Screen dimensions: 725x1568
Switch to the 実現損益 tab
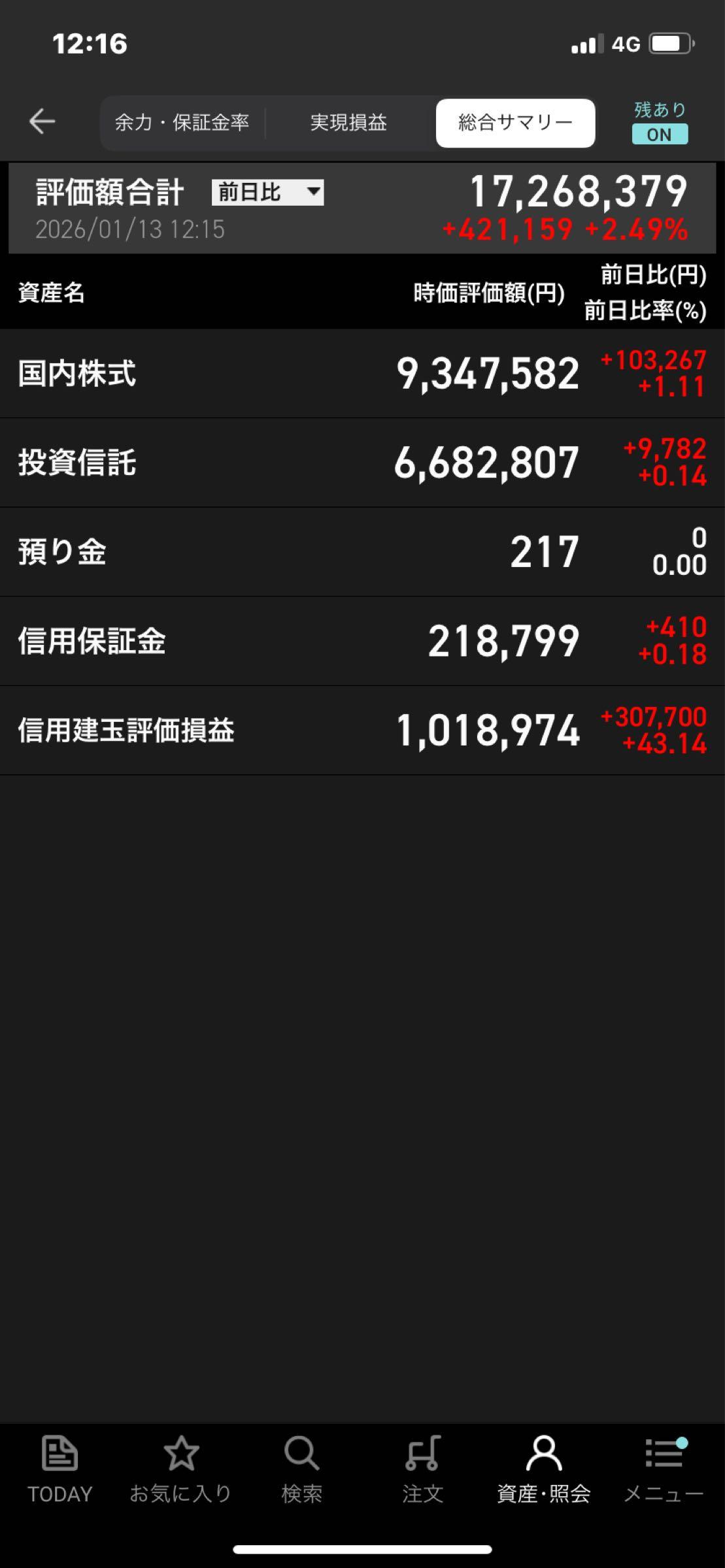pos(348,123)
